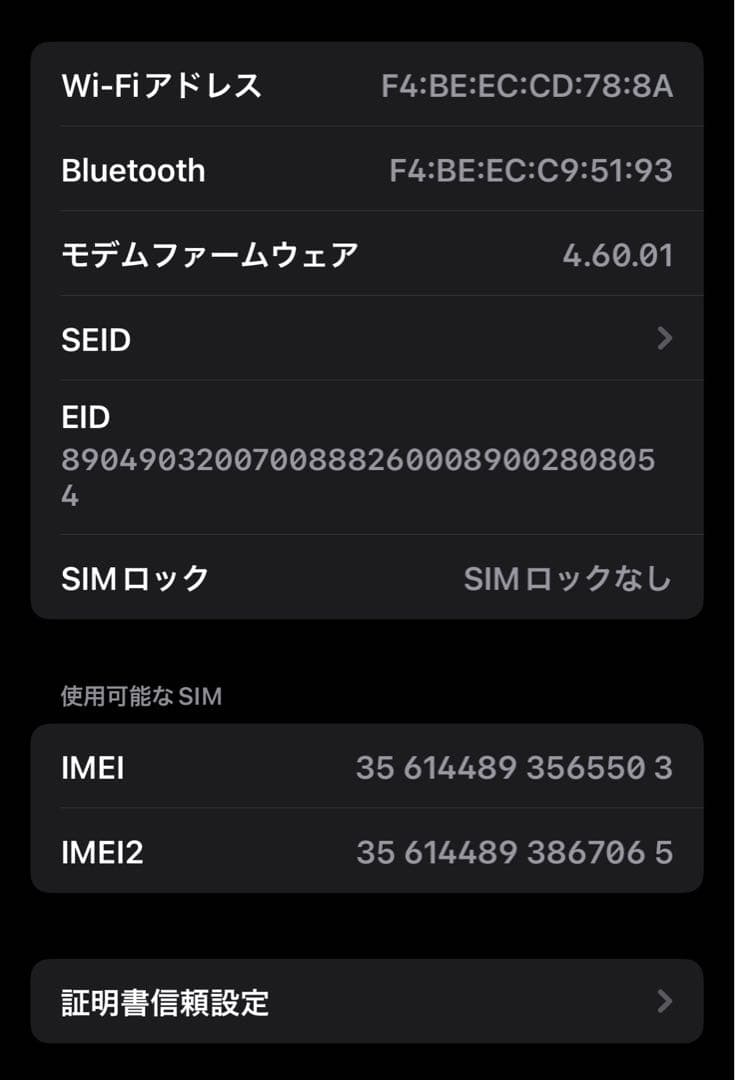Click the chevron next to SEID
735x1080 pixels.
(664, 339)
